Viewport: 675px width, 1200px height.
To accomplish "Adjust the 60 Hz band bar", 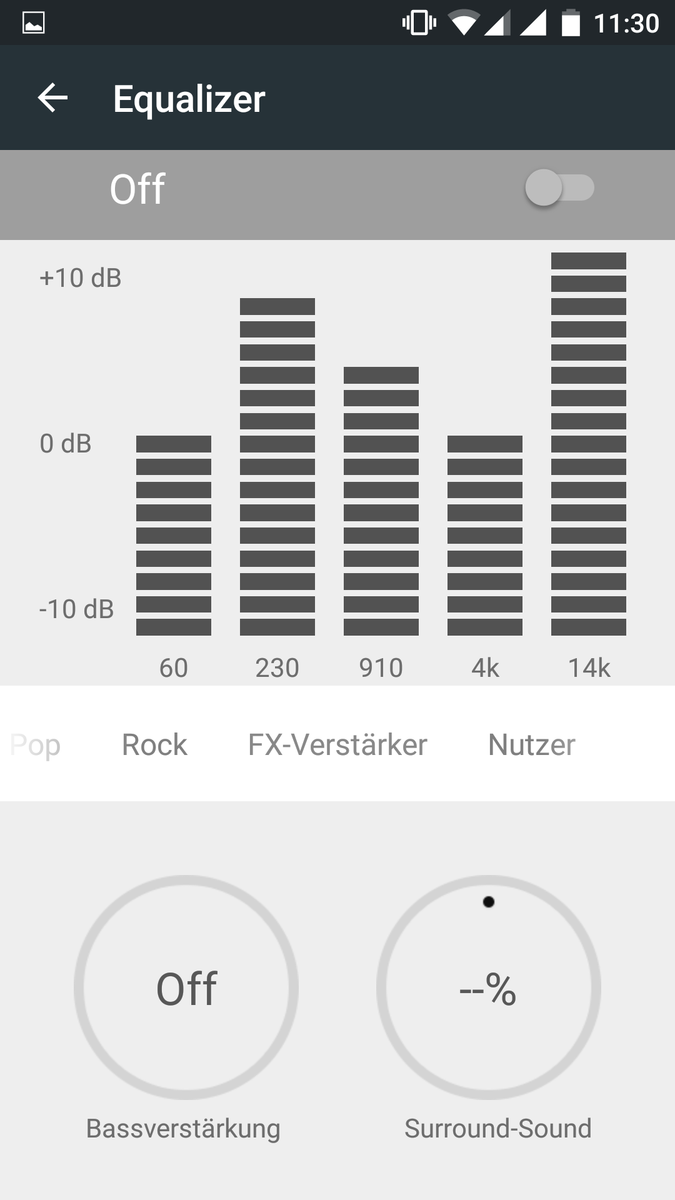I will 174,535.
